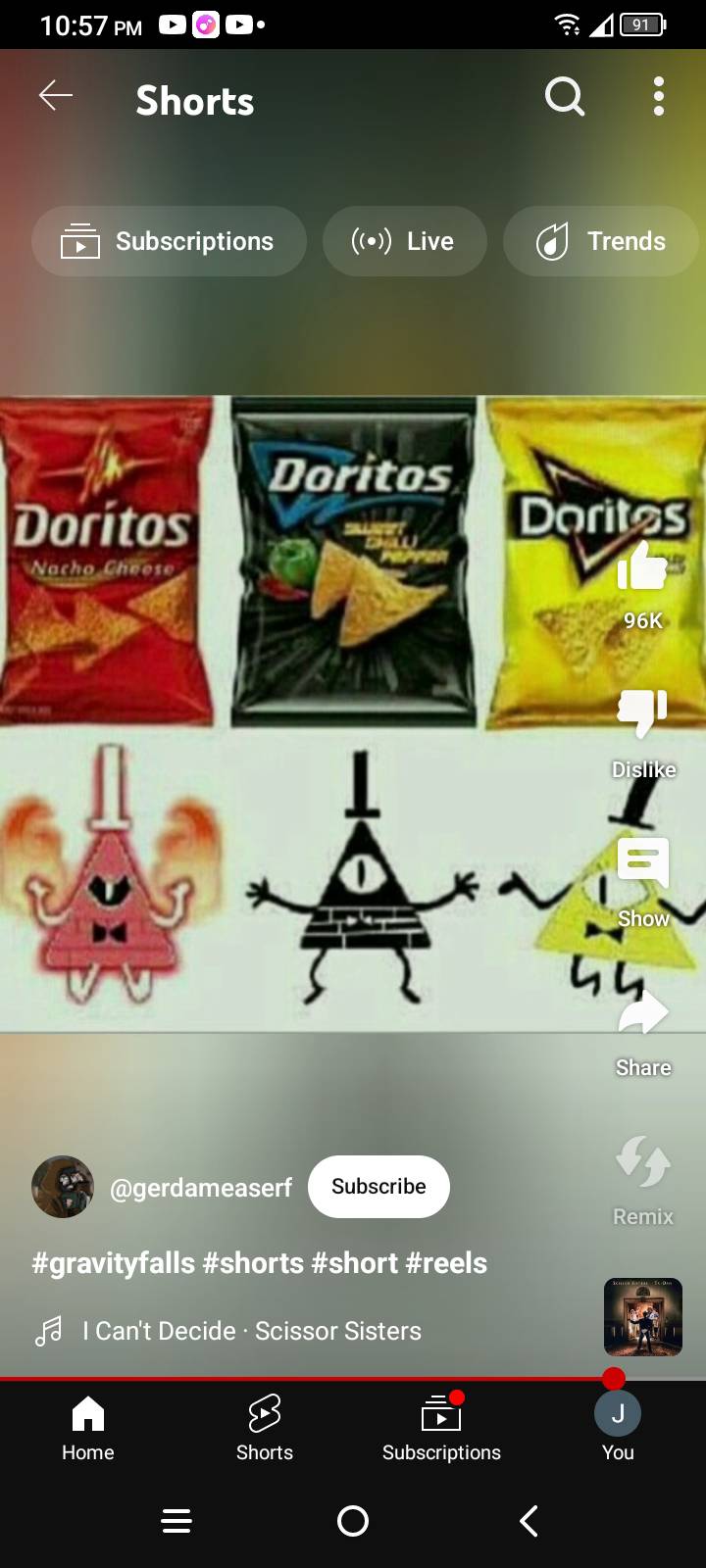Screen dimensions: 706x1568
Task: Open the sound I Can't Decide
Action: 252,1331
